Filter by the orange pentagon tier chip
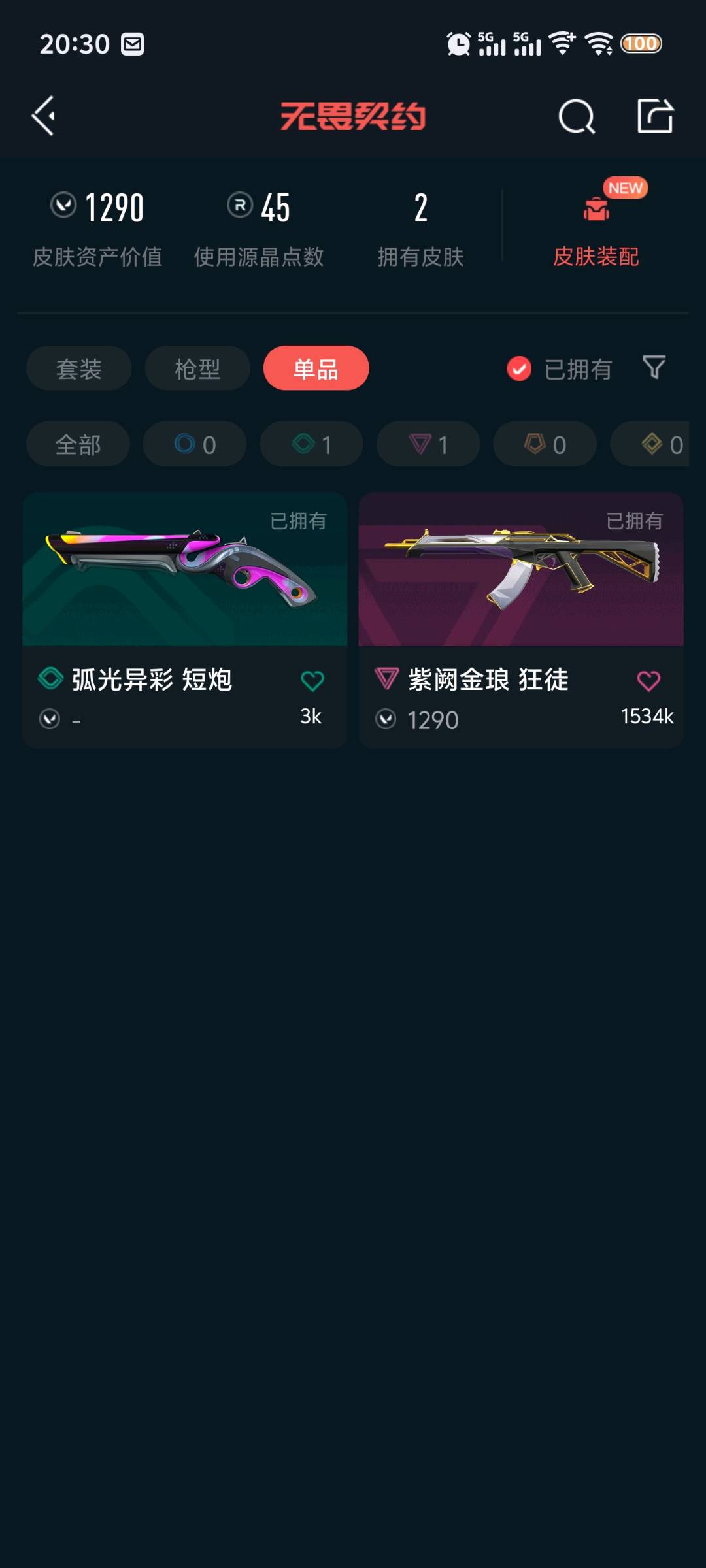The height and width of the screenshot is (1568, 706). click(x=545, y=444)
